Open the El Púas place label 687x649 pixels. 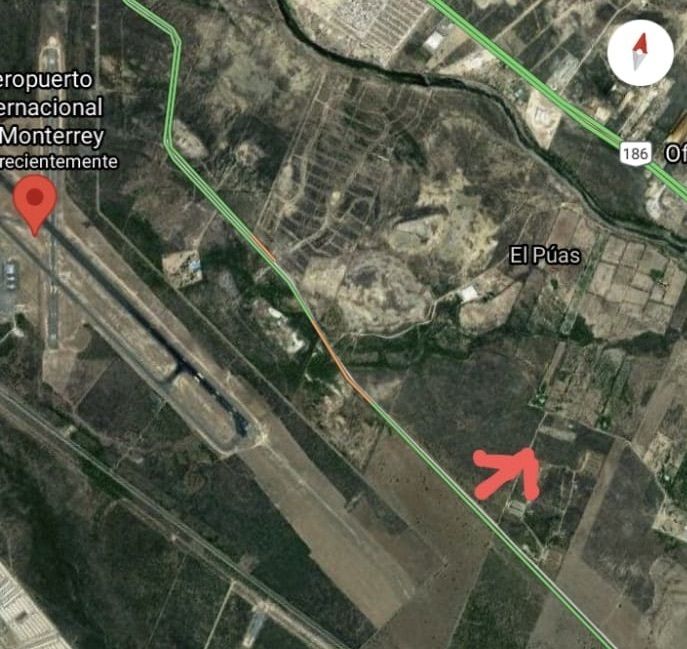[544, 256]
